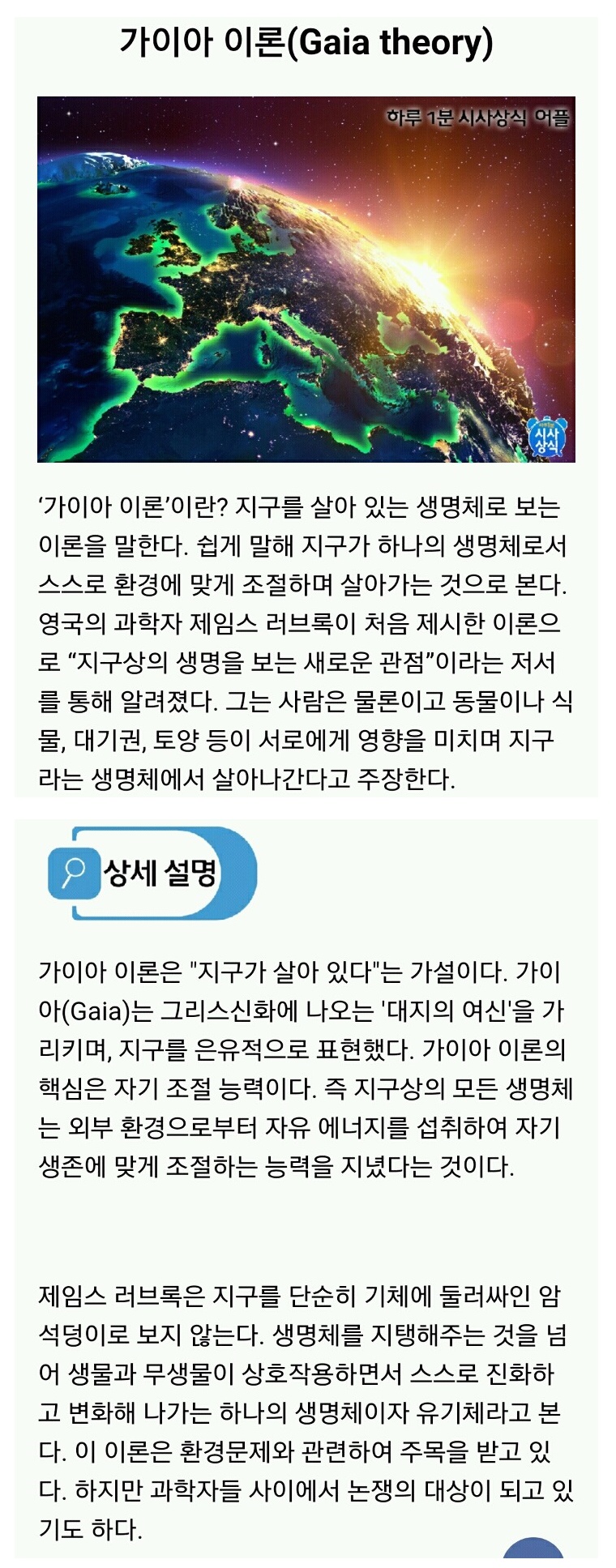Tap the blue floating button at the bottom

tap(533, 1549)
